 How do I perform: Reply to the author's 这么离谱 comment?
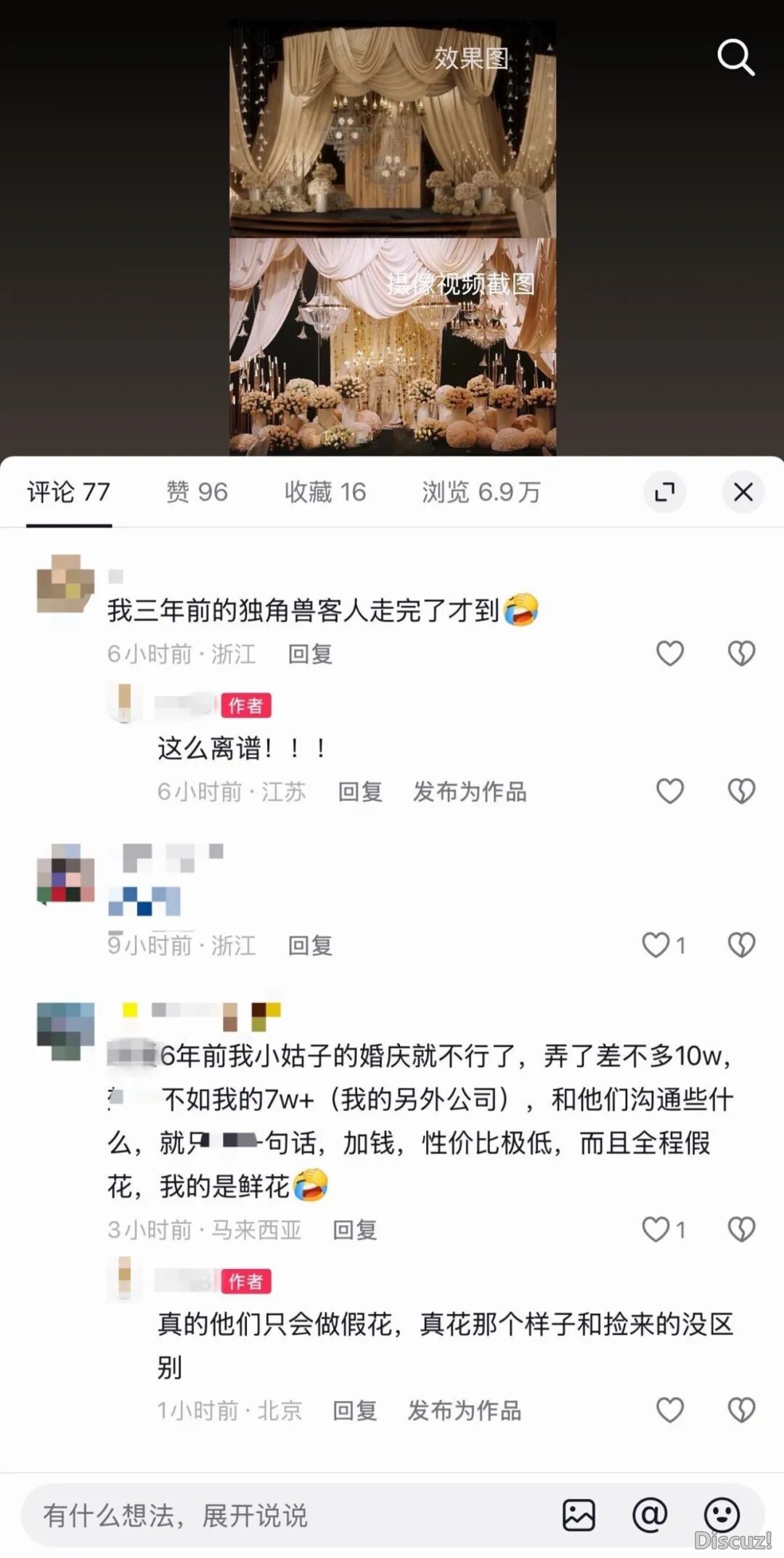pyautogui.click(x=360, y=791)
